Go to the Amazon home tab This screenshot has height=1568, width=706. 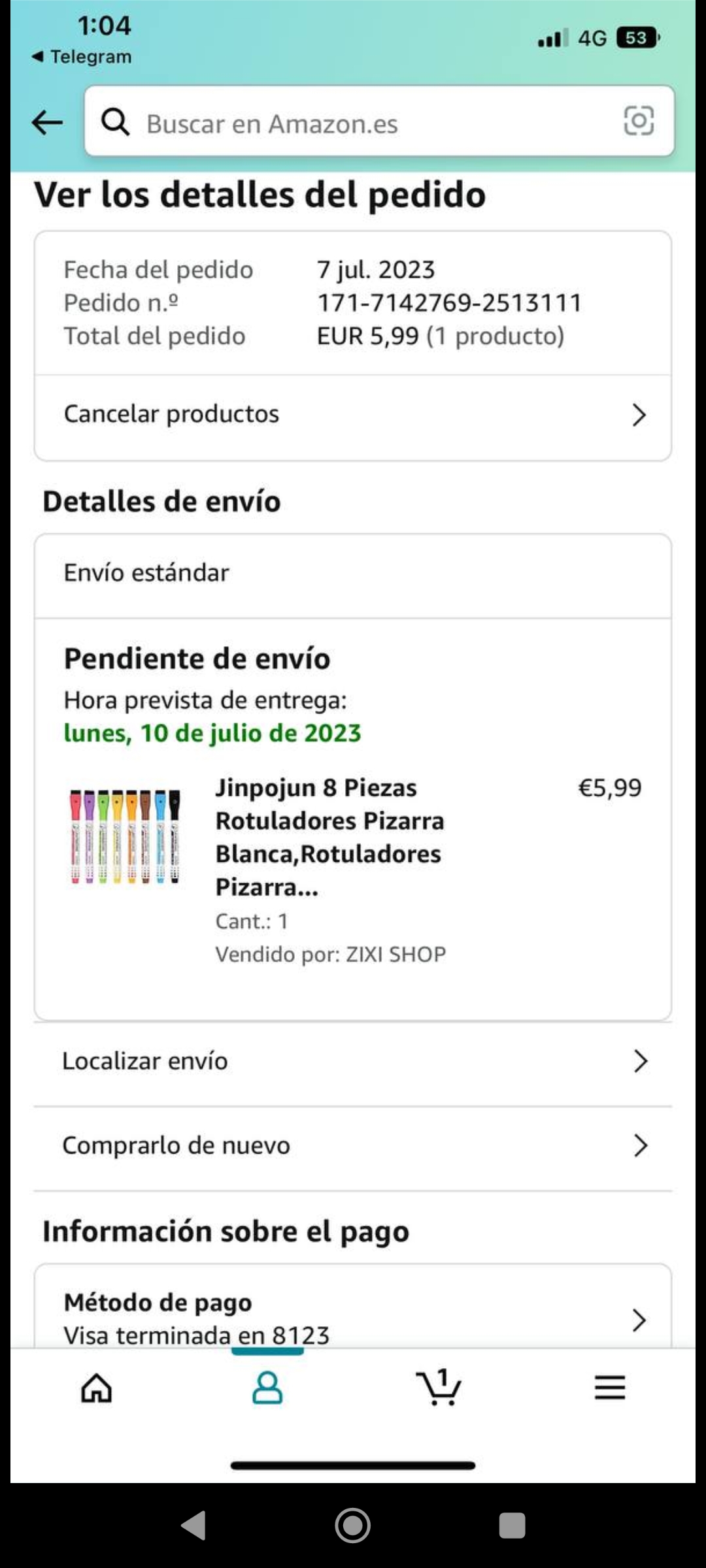click(x=97, y=1388)
